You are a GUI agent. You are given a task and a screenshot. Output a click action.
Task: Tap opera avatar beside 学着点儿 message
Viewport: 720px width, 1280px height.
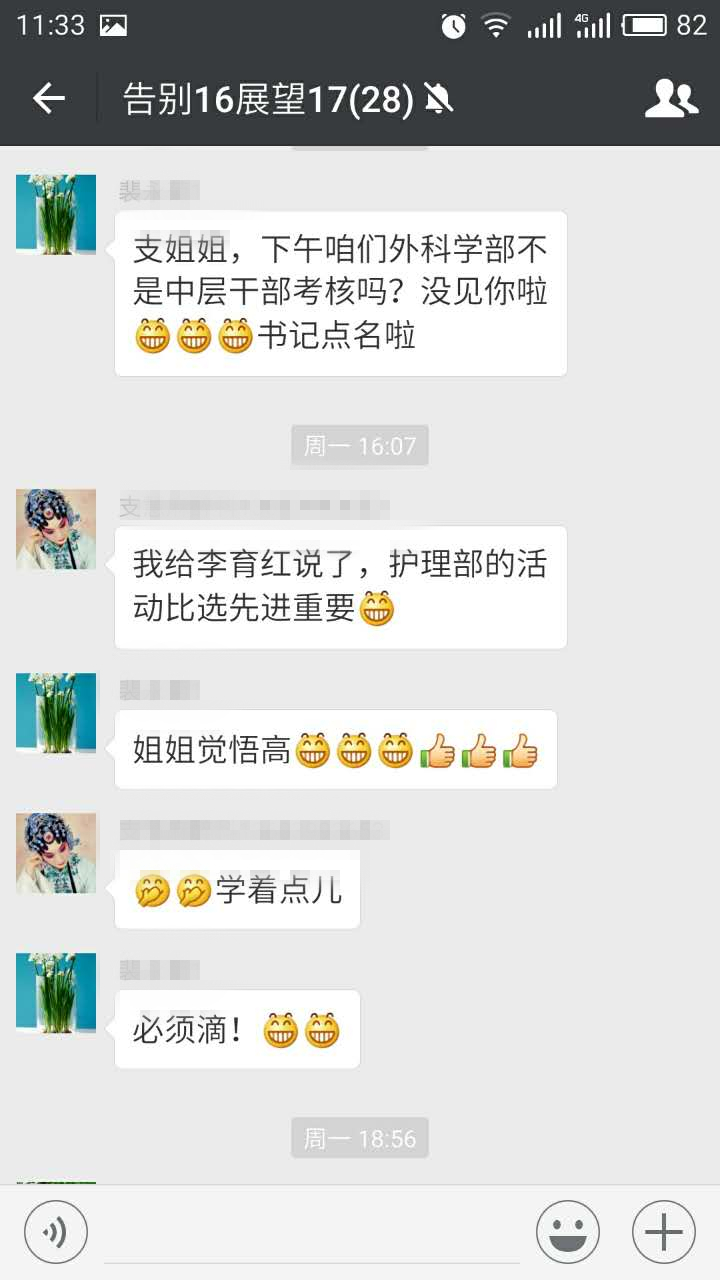click(56, 853)
